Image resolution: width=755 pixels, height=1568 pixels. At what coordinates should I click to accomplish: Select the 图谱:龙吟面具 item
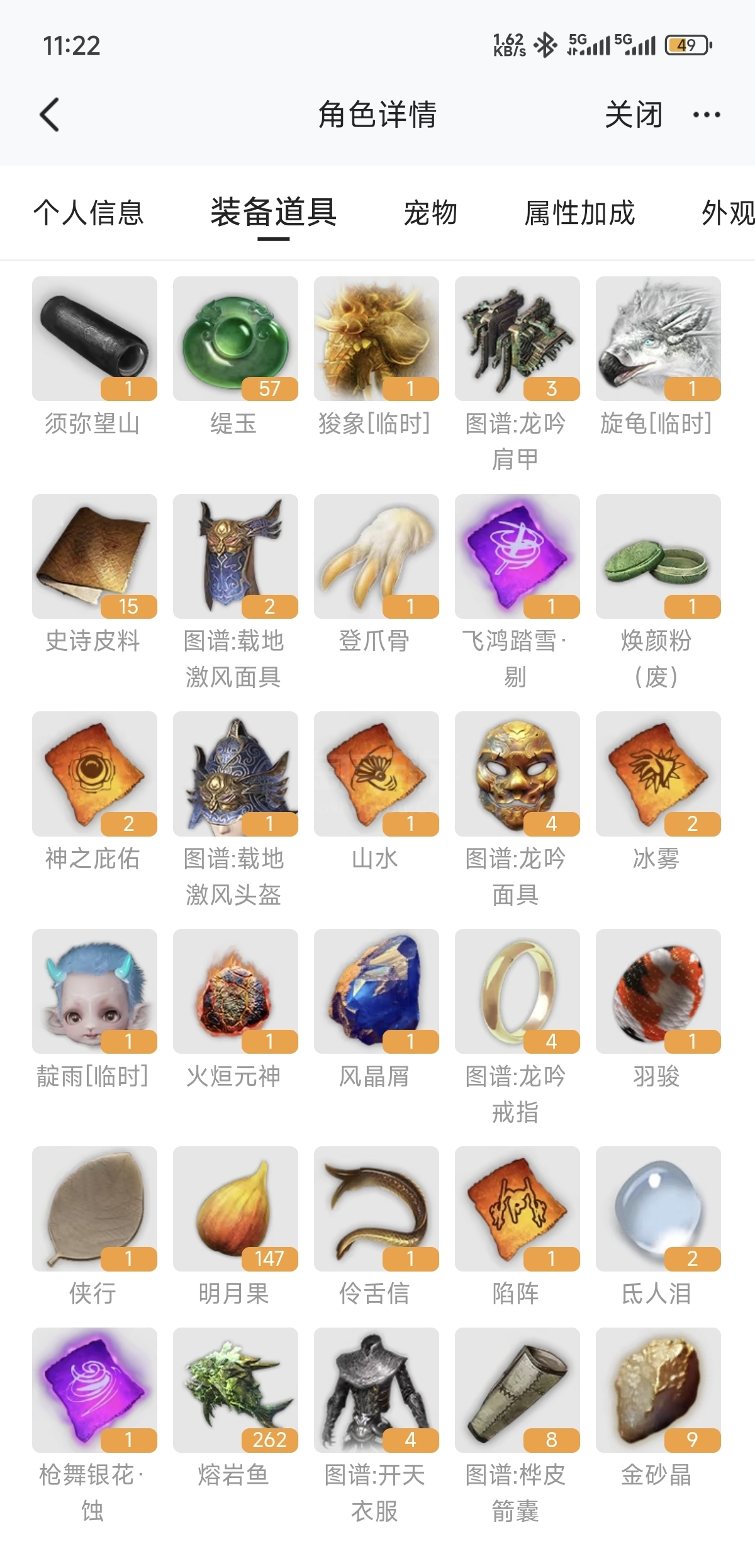(x=517, y=774)
